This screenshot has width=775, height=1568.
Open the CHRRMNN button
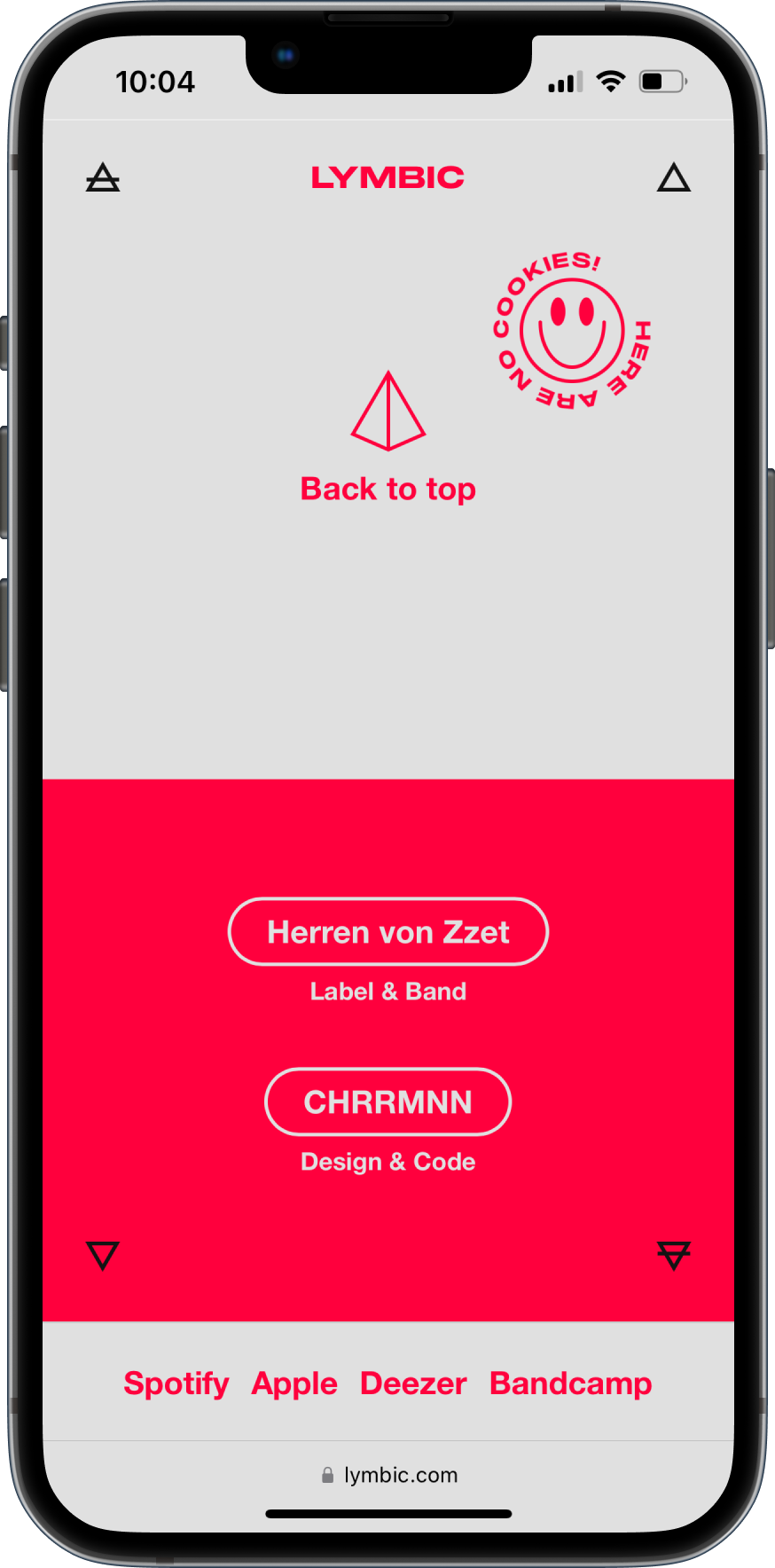pyautogui.click(x=387, y=1102)
